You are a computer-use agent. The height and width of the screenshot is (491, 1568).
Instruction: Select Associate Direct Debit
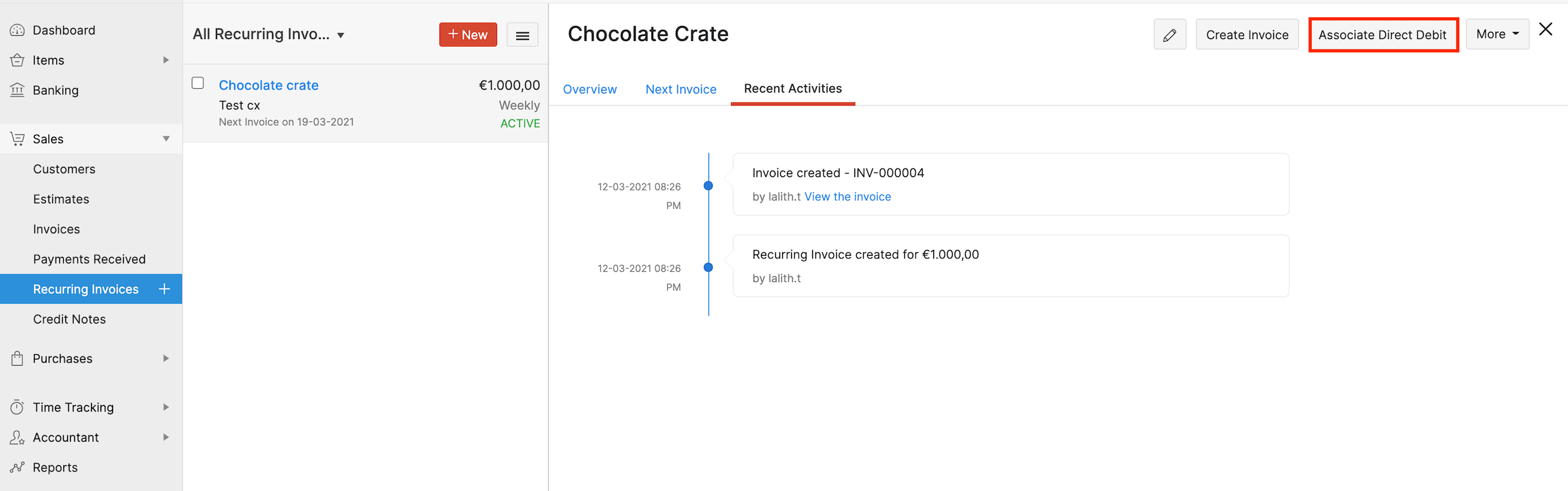pyautogui.click(x=1383, y=35)
